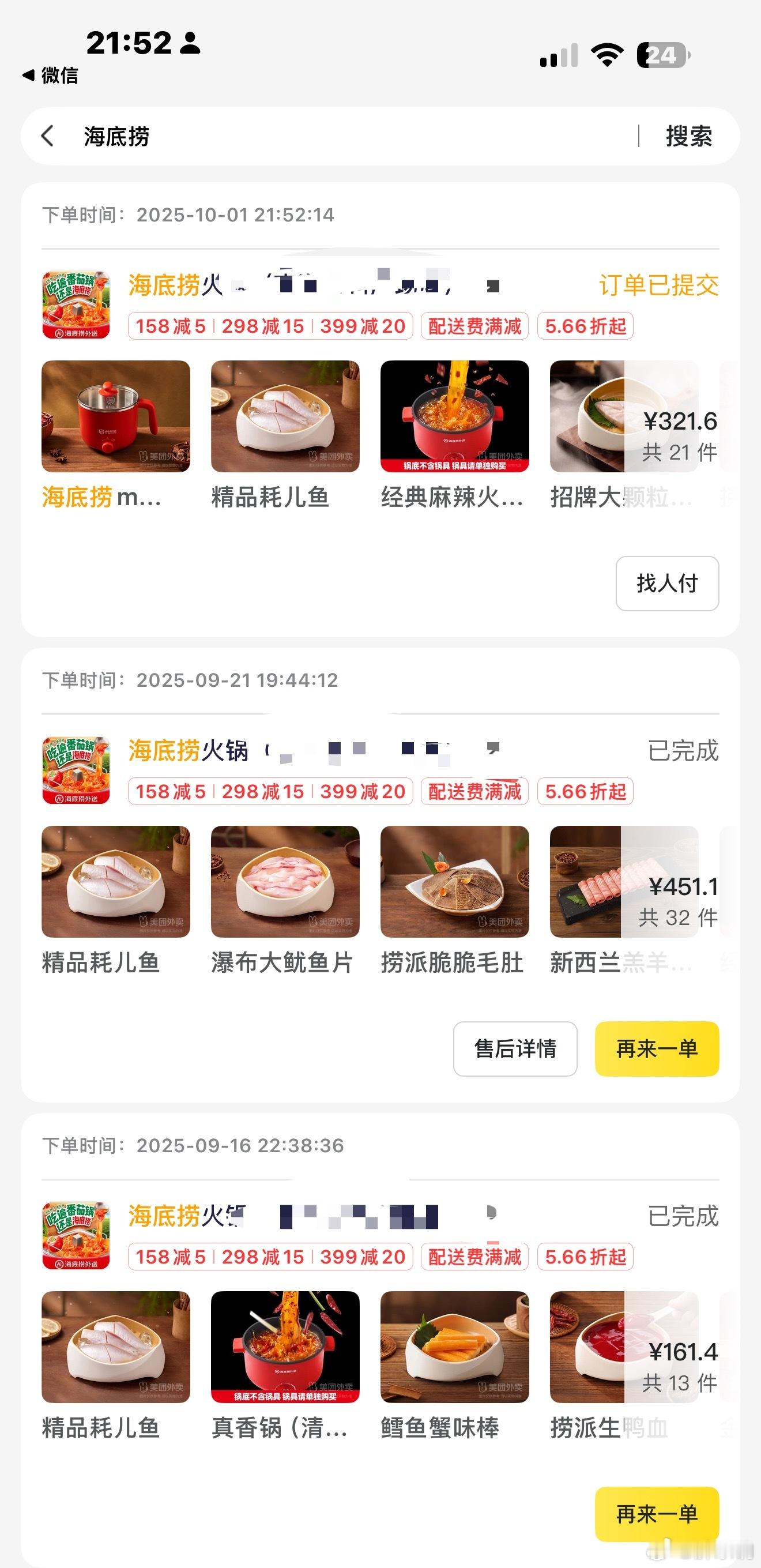The width and height of the screenshot is (761, 1568).
Task: View the 瀑布大鱿鱼片 item
Action: (285, 881)
